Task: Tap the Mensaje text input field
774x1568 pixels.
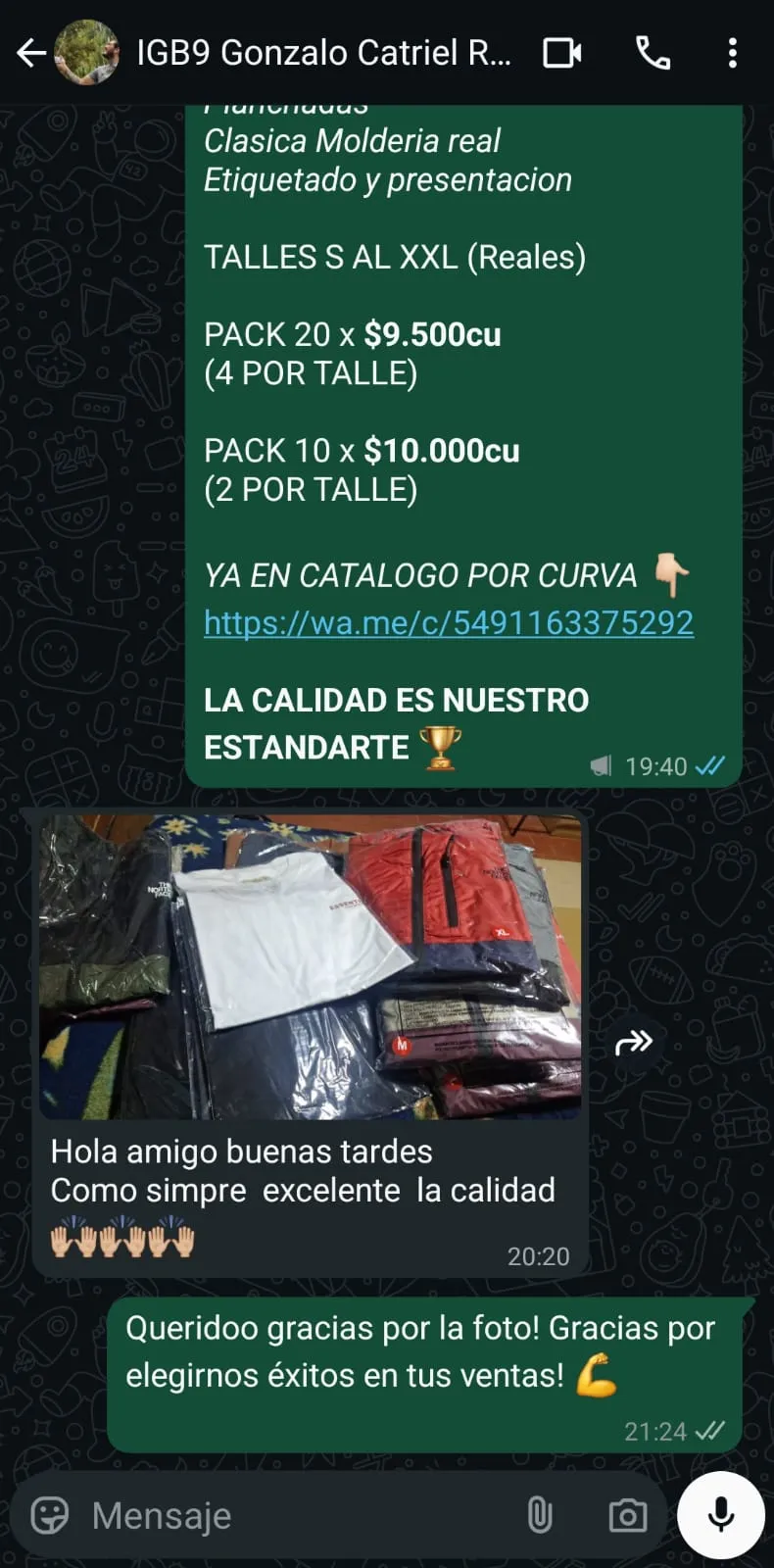Action: click(245, 1515)
